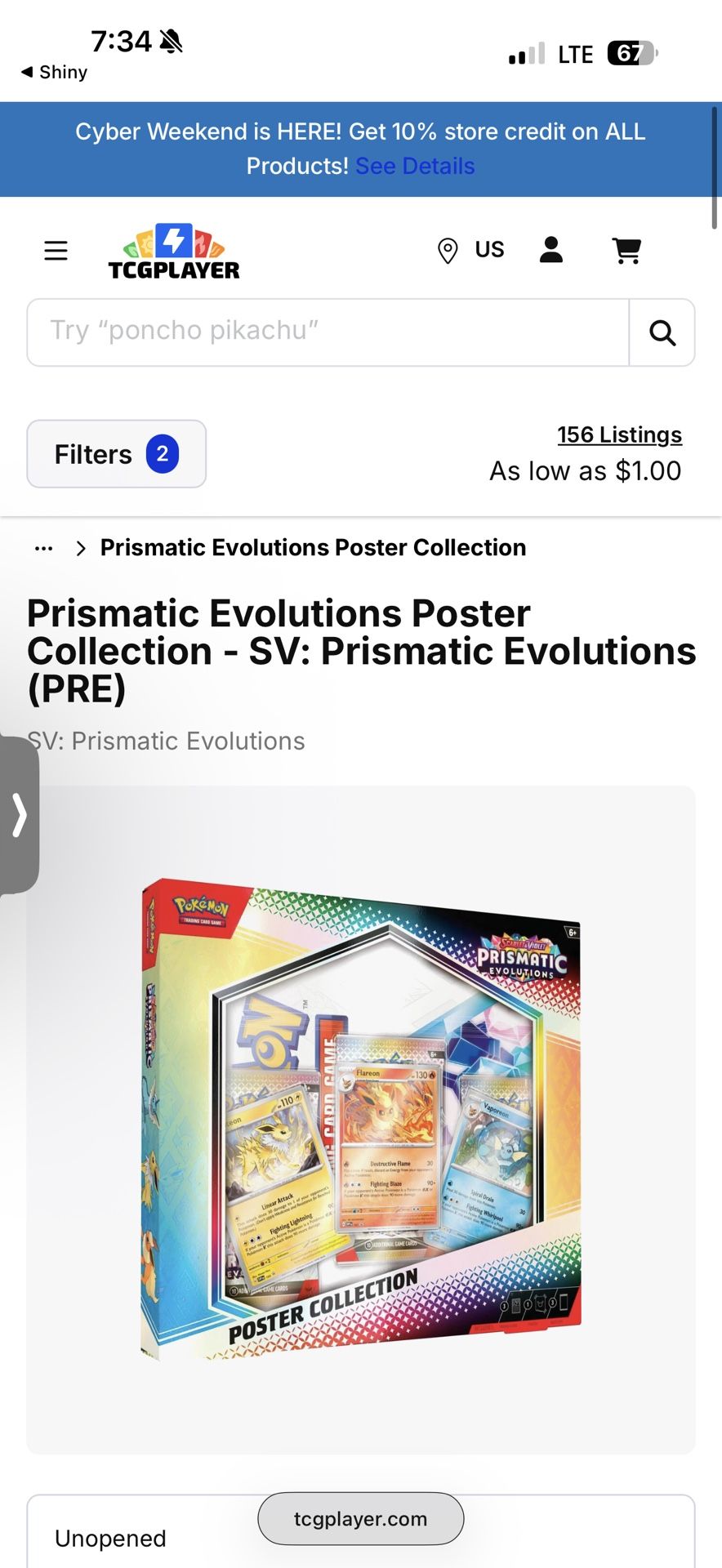Click the See Details link

click(415, 166)
